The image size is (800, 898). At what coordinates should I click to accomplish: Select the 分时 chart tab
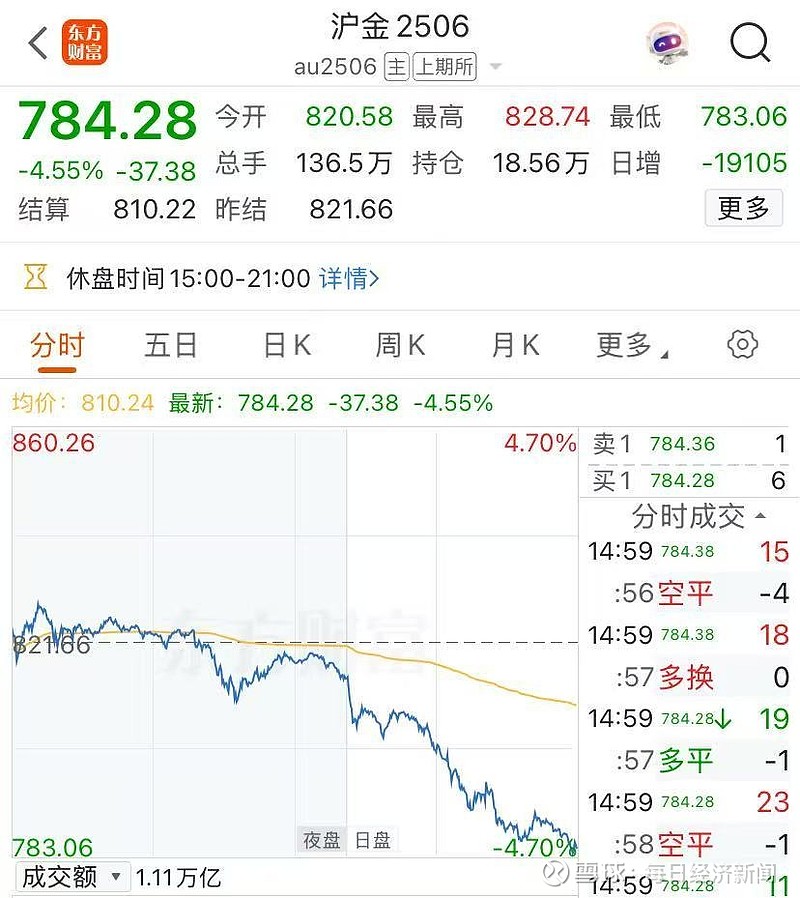coord(60,343)
